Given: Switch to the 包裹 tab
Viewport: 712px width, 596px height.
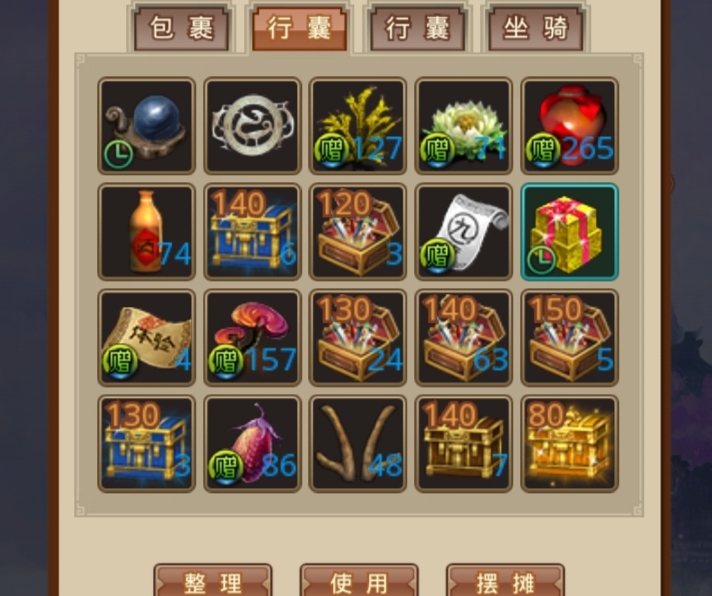Looking at the screenshot, I should pyautogui.click(x=182, y=29).
